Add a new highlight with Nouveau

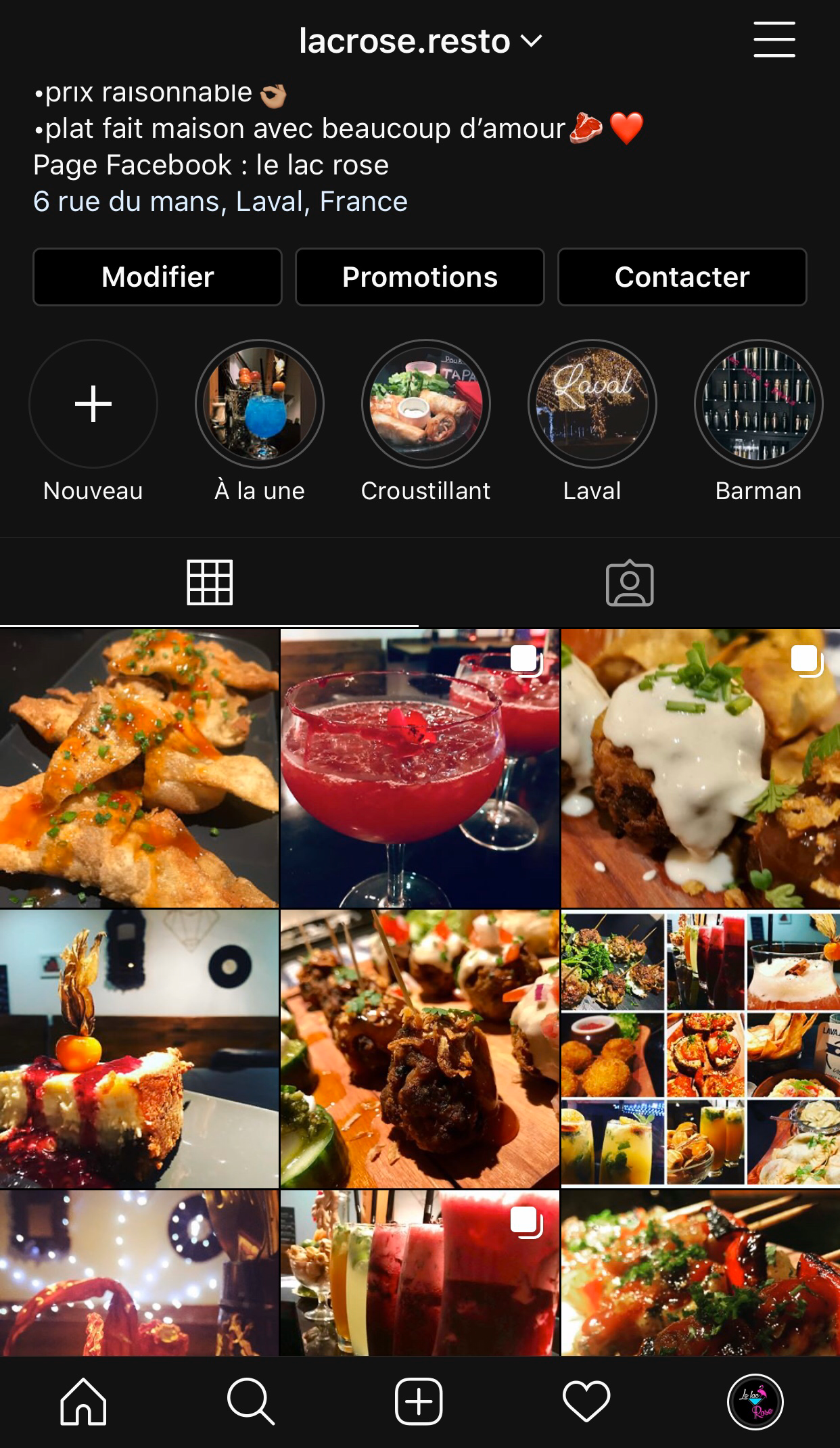point(93,404)
